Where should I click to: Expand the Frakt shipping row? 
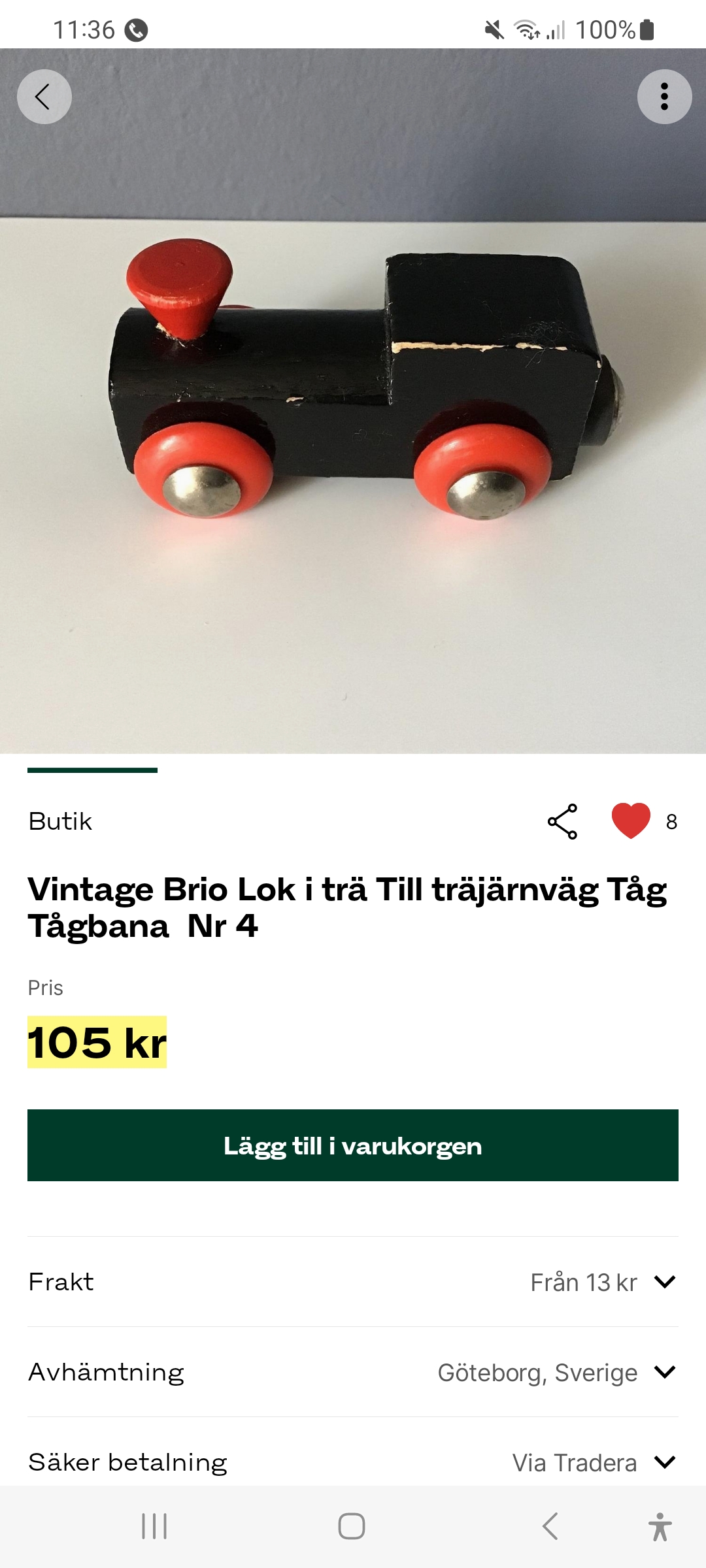(x=664, y=1282)
